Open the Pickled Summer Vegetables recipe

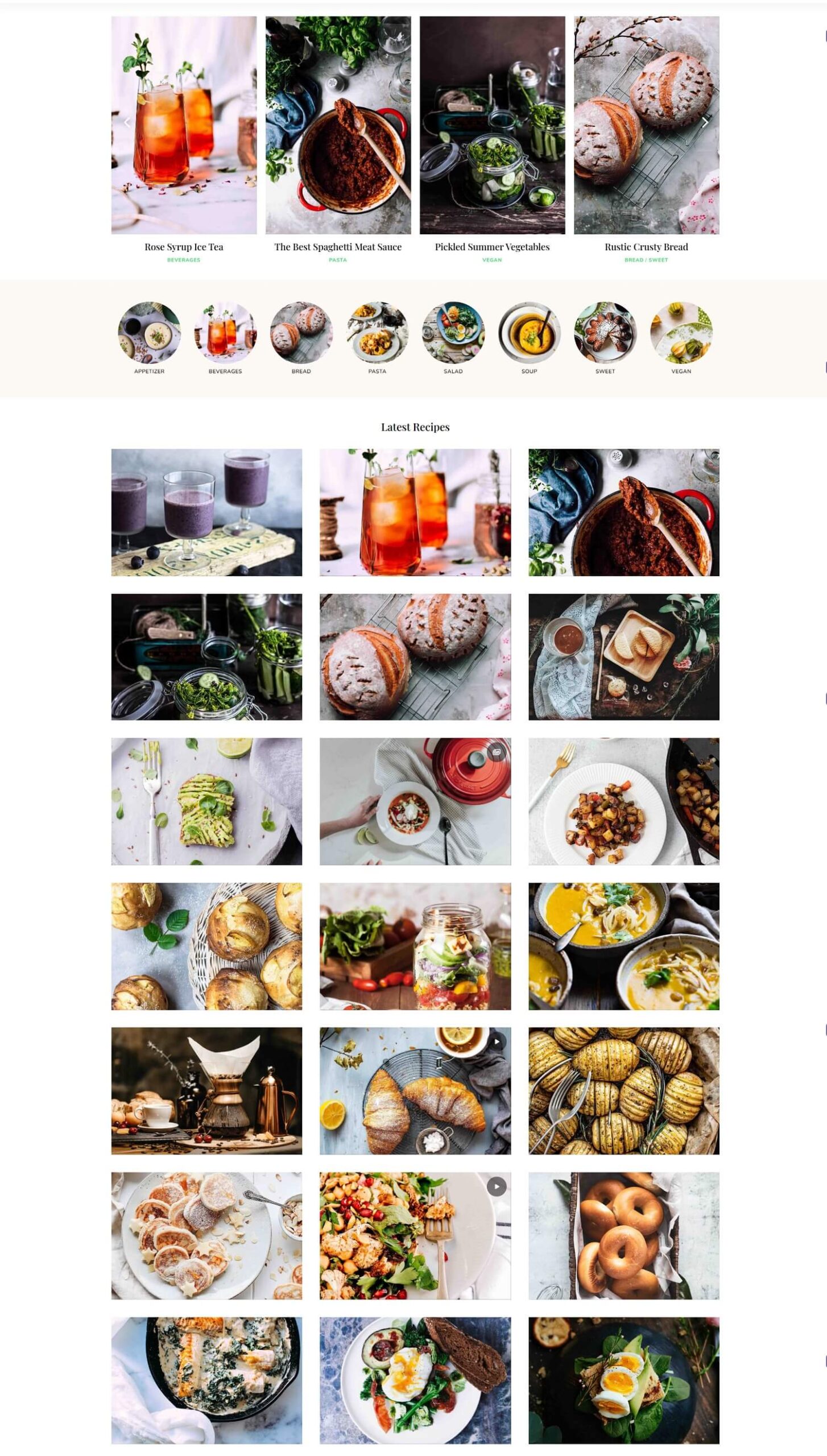(492, 247)
